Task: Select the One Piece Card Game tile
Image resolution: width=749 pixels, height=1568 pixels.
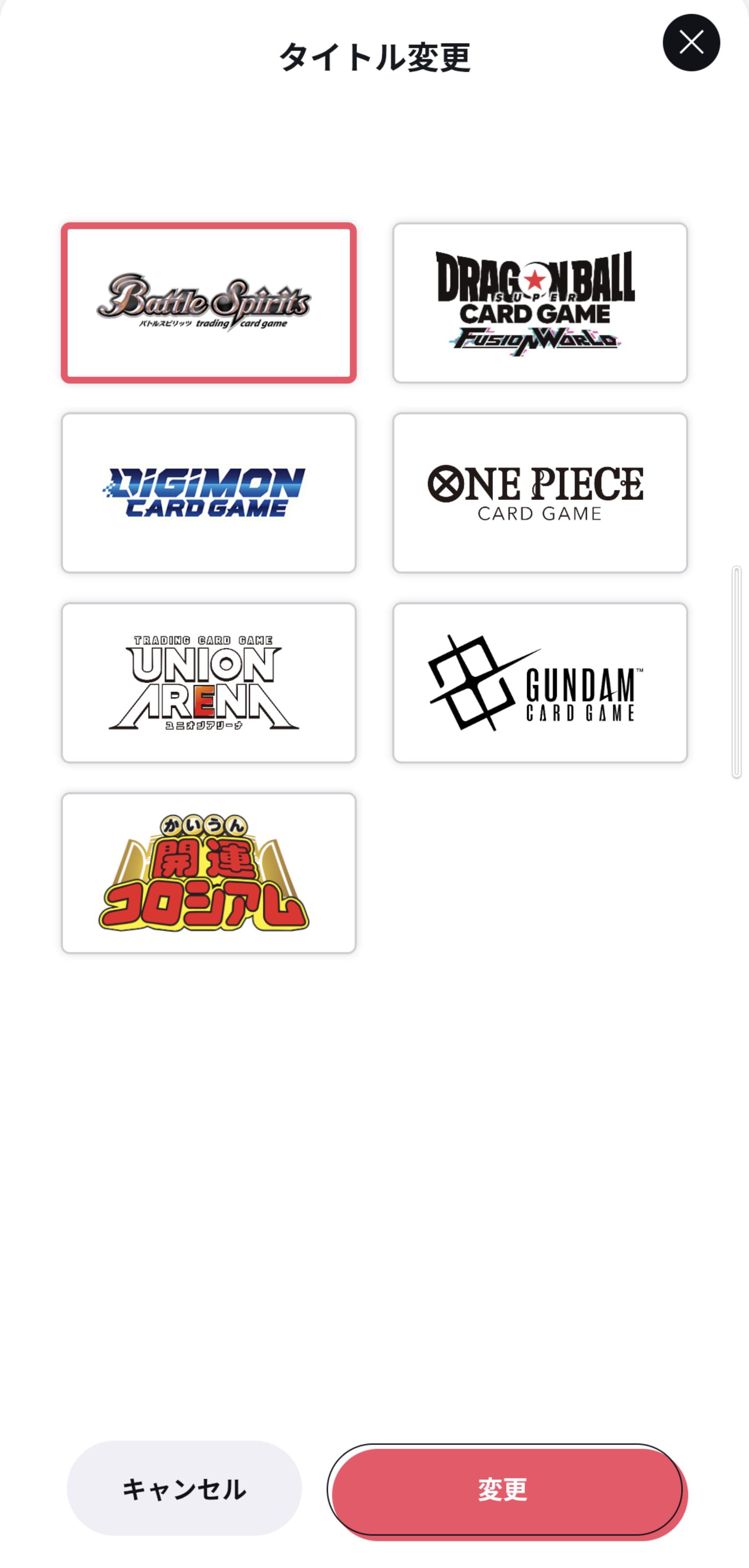Action: (x=539, y=493)
